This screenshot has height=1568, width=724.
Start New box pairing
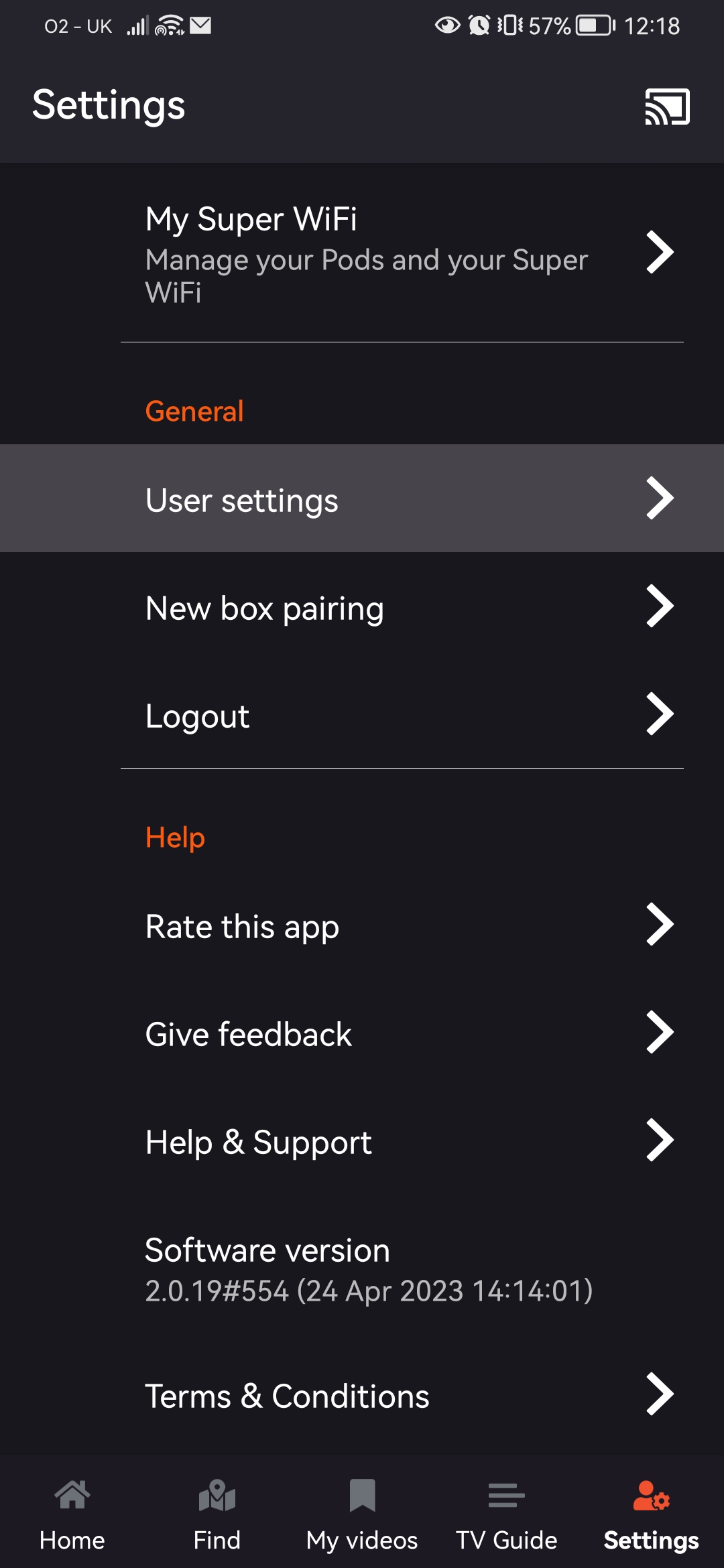362,607
